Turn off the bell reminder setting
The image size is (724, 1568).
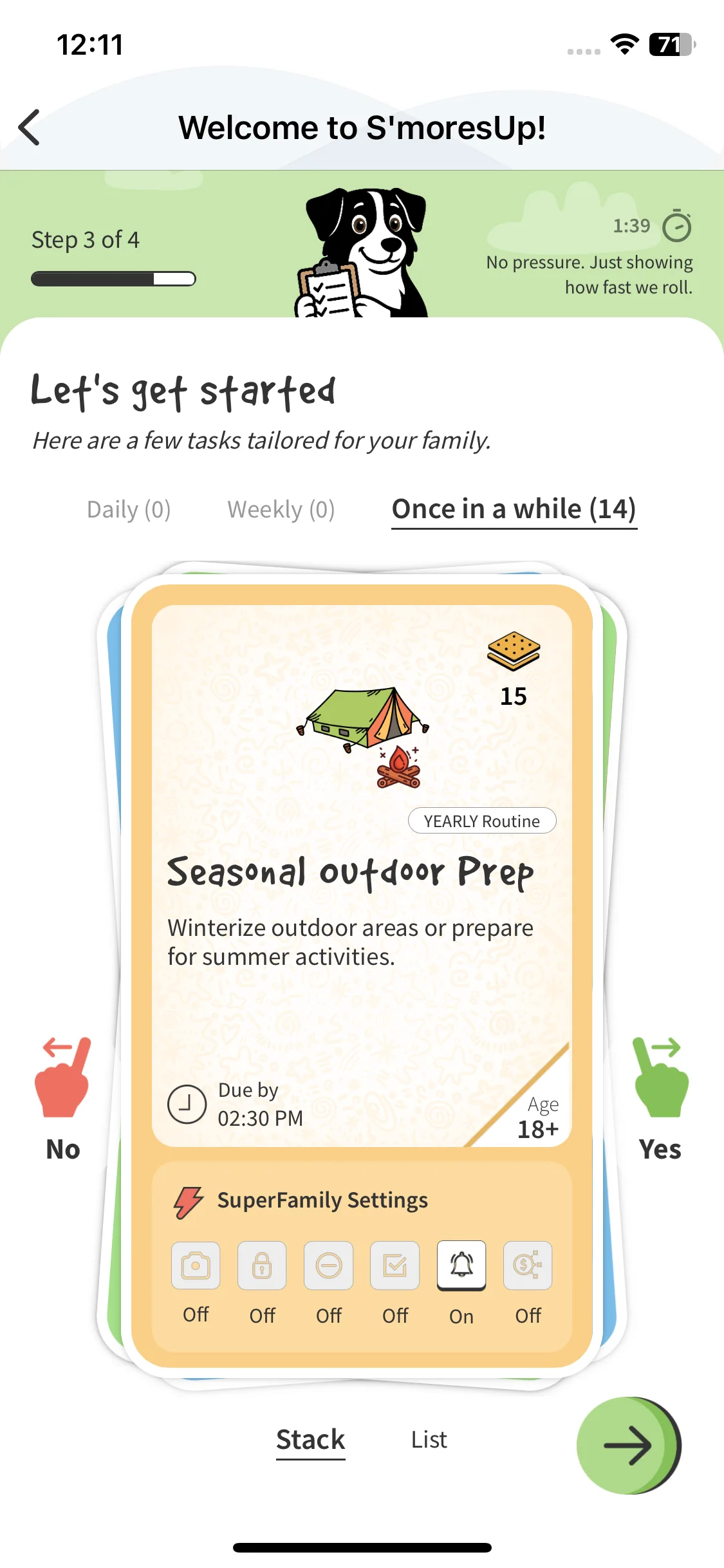tap(461, 1265)
